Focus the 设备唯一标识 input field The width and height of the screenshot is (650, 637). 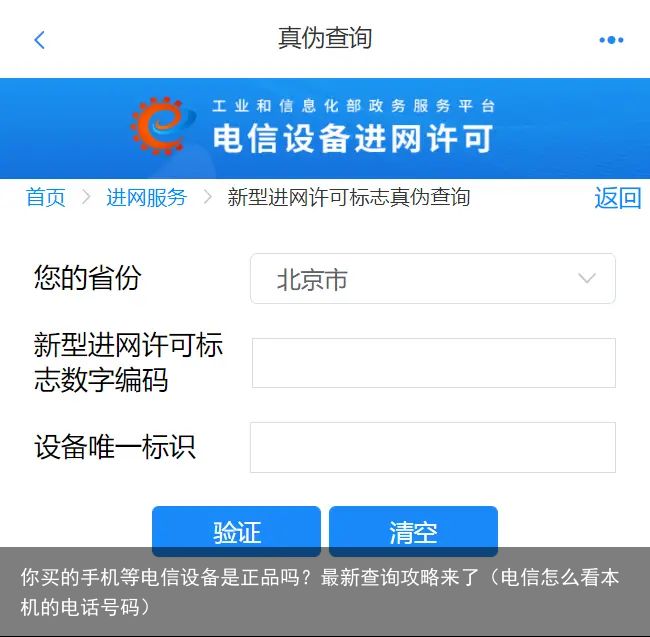point(433,447)
